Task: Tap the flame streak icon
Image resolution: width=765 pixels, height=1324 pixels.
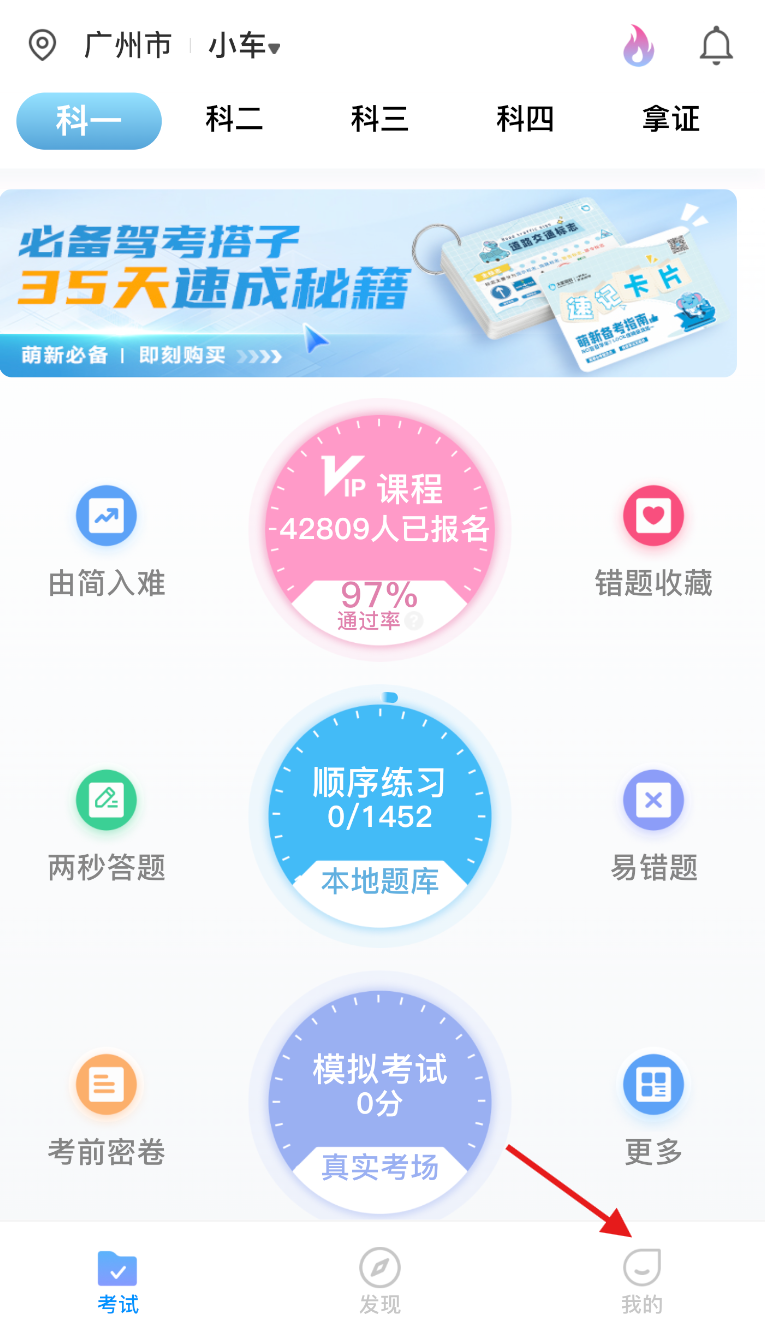Action: coord(638,46)
